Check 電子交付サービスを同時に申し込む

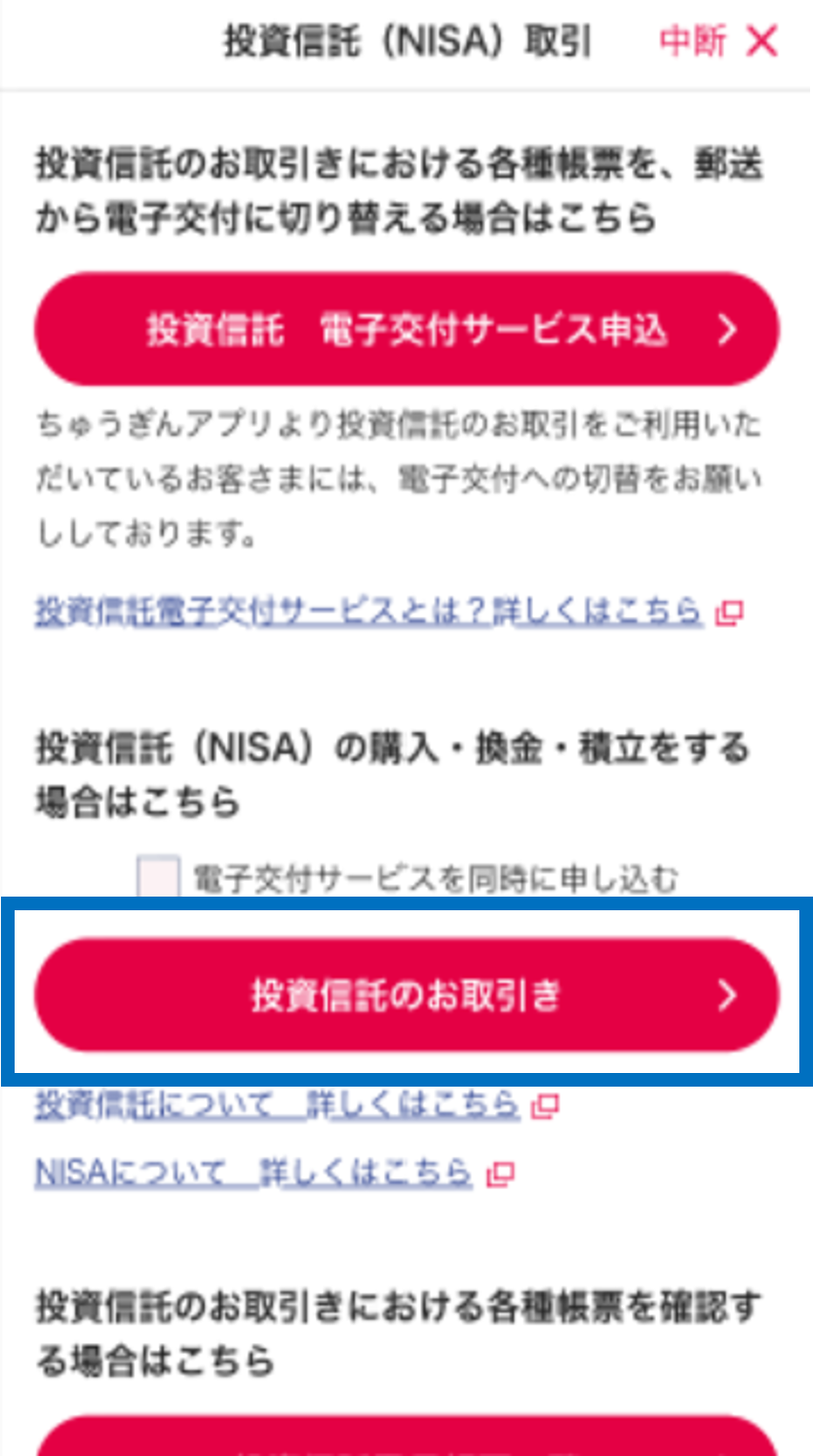point(159,877)
